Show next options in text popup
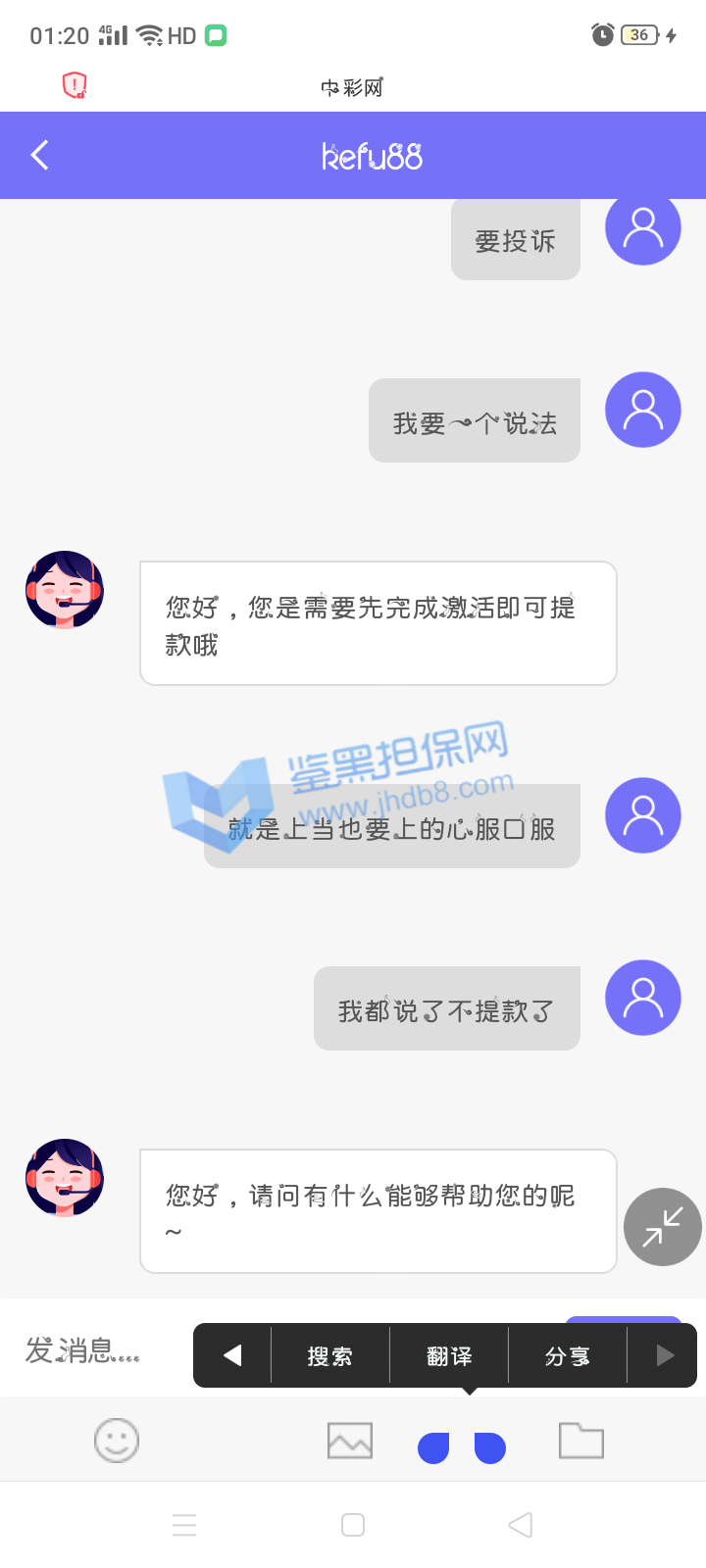Image resolution: width=706 pixels, height=1568 pixels. pyautogui.click(x=665, y=1356)
